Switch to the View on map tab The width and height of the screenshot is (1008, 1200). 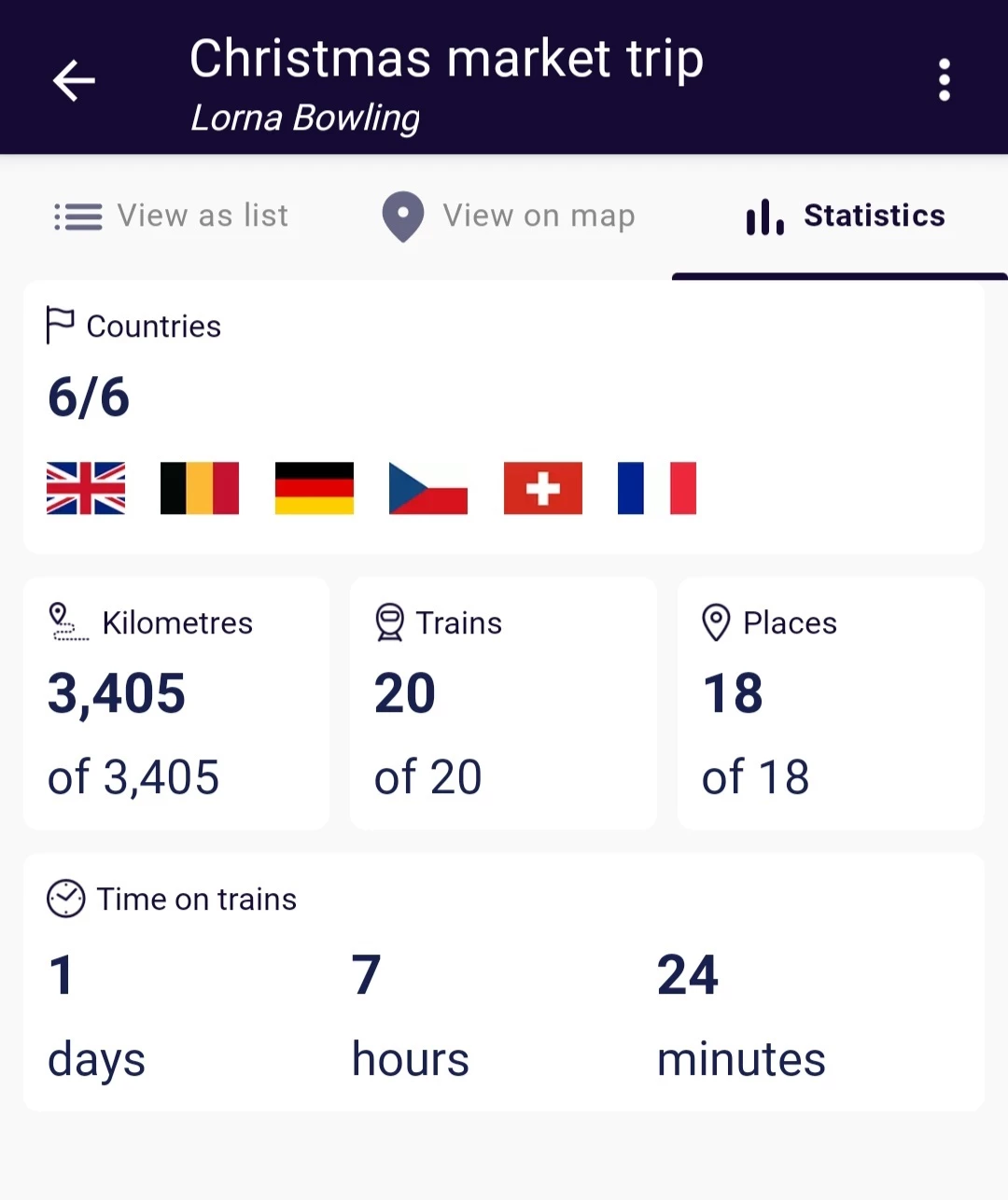coord(509,216)
